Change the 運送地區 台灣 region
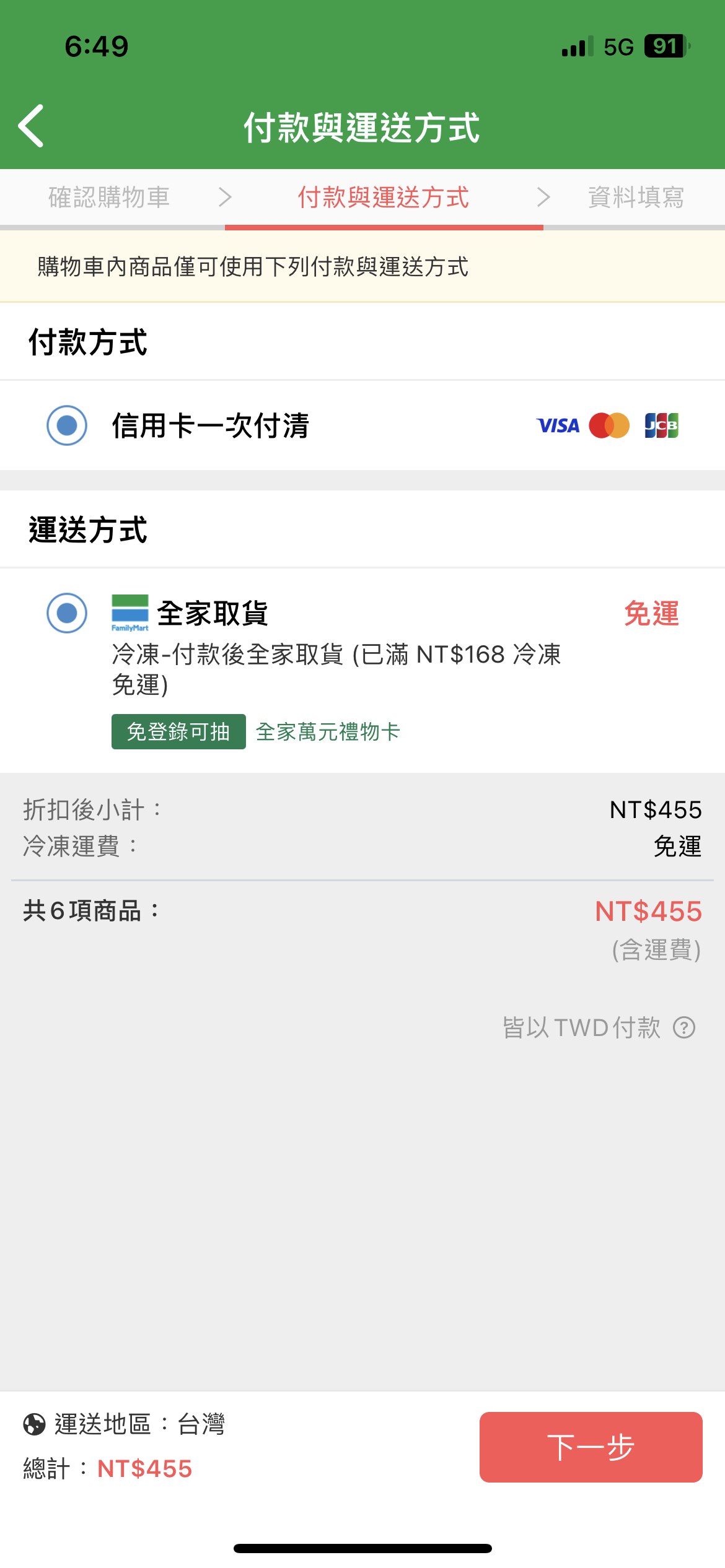The image size is (725, 1568). [124, 1424]
